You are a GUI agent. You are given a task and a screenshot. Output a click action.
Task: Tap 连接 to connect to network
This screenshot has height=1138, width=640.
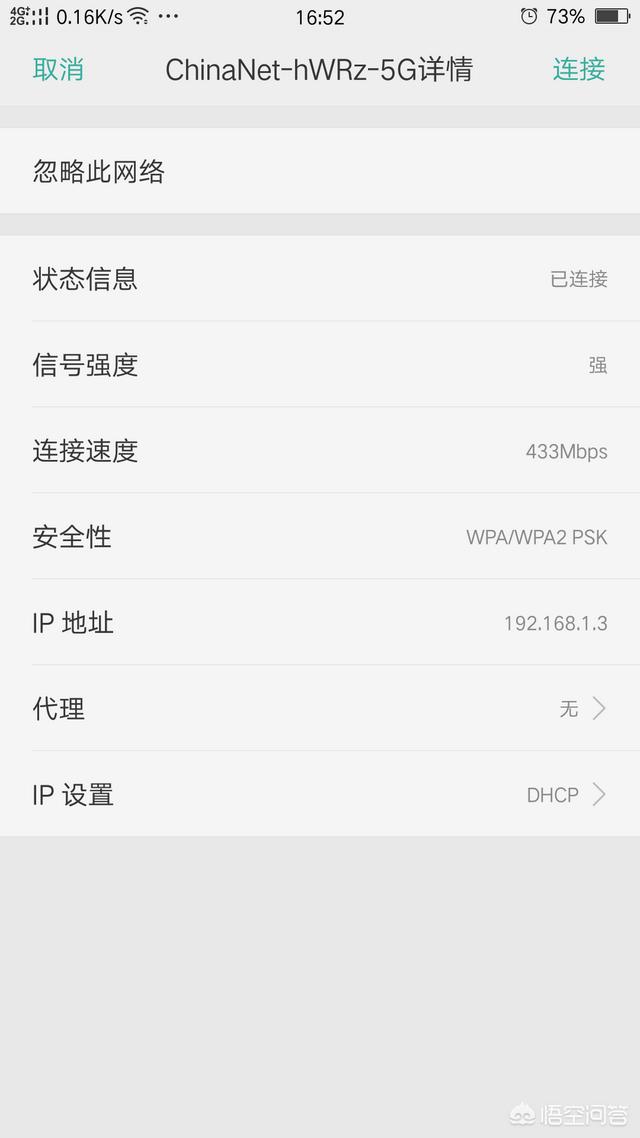point(579,69)
